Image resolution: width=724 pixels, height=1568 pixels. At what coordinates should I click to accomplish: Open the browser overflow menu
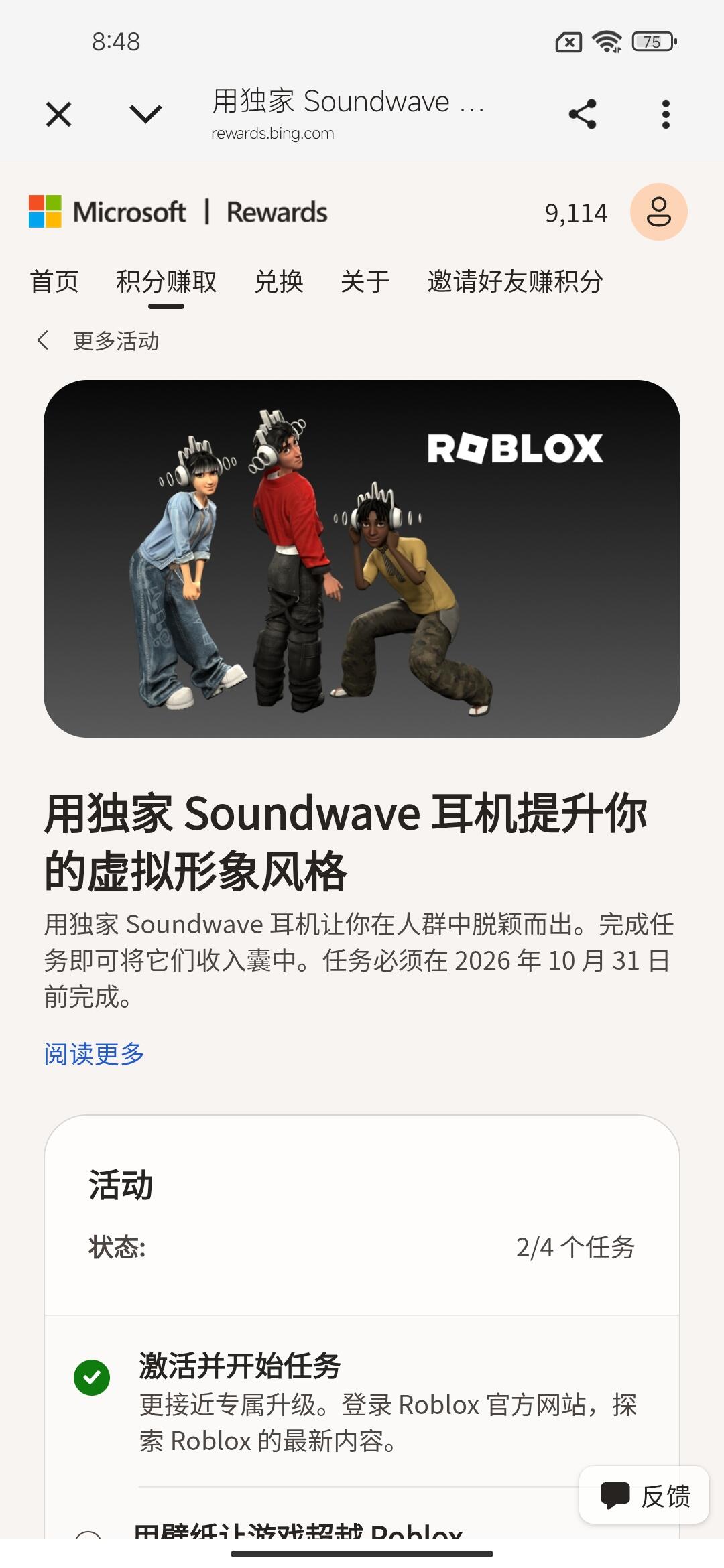click(666, 114)
